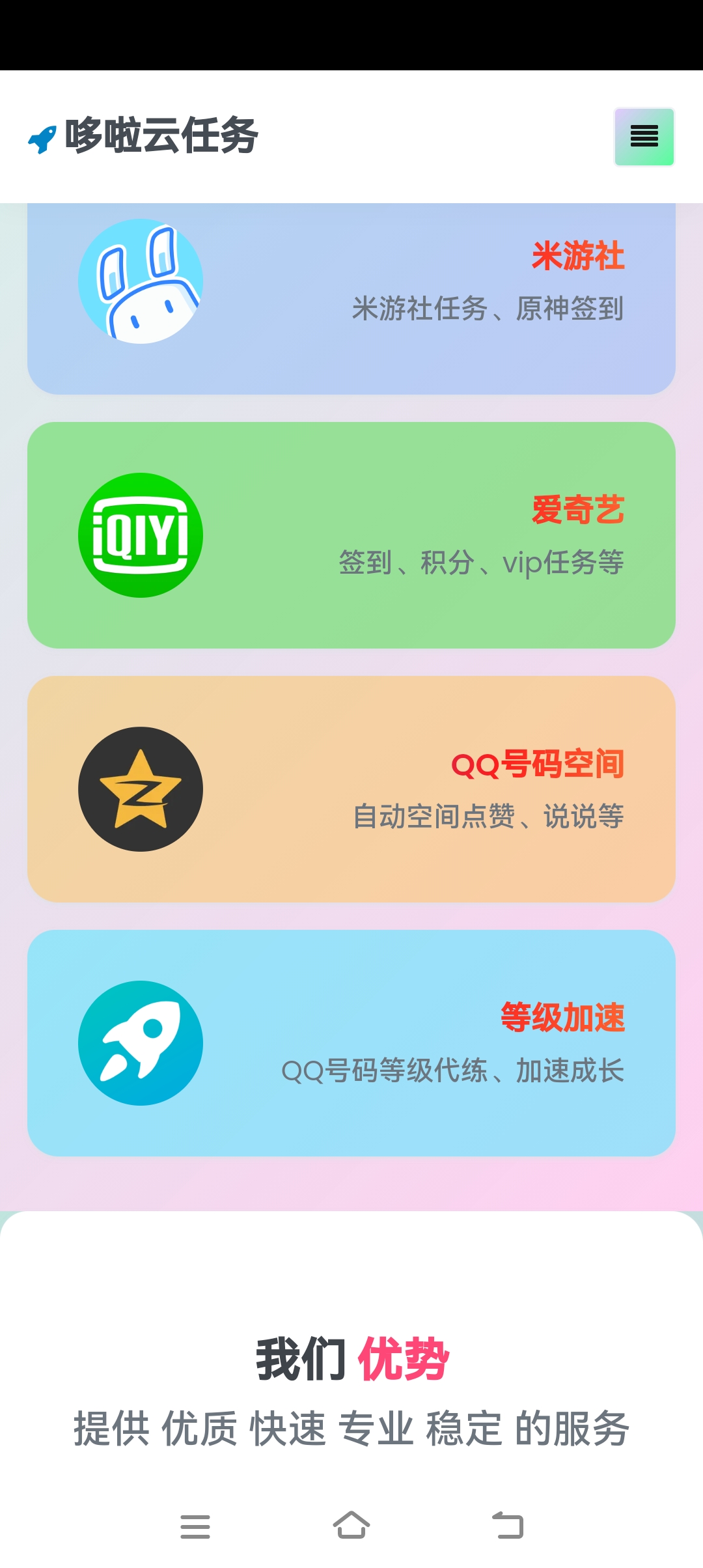703x1568 pixels.
Task: Open the 爱奇艺 task card
Action: [x=351, y=535]
